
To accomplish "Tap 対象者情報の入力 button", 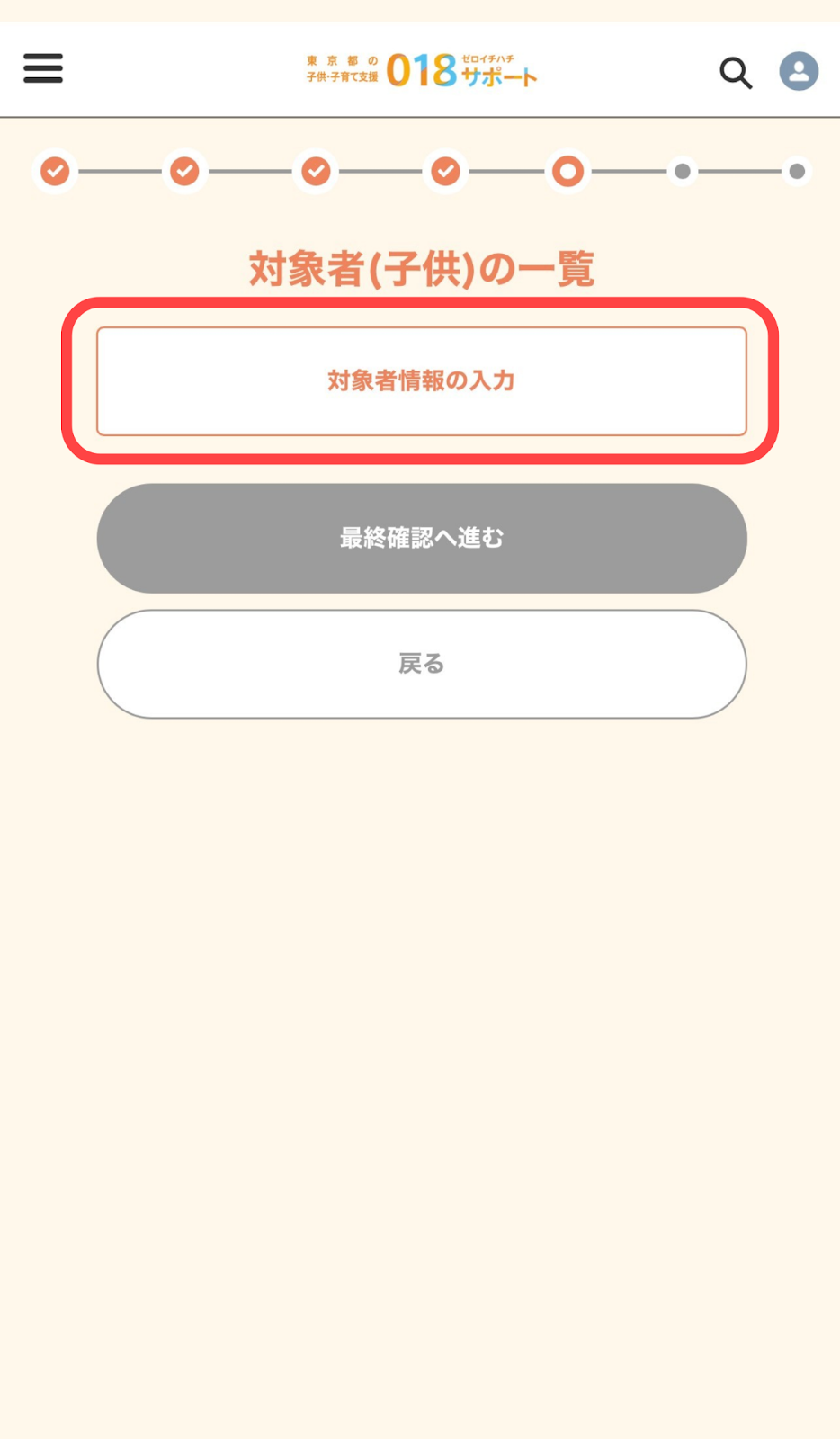I will (x=421, y=381).
